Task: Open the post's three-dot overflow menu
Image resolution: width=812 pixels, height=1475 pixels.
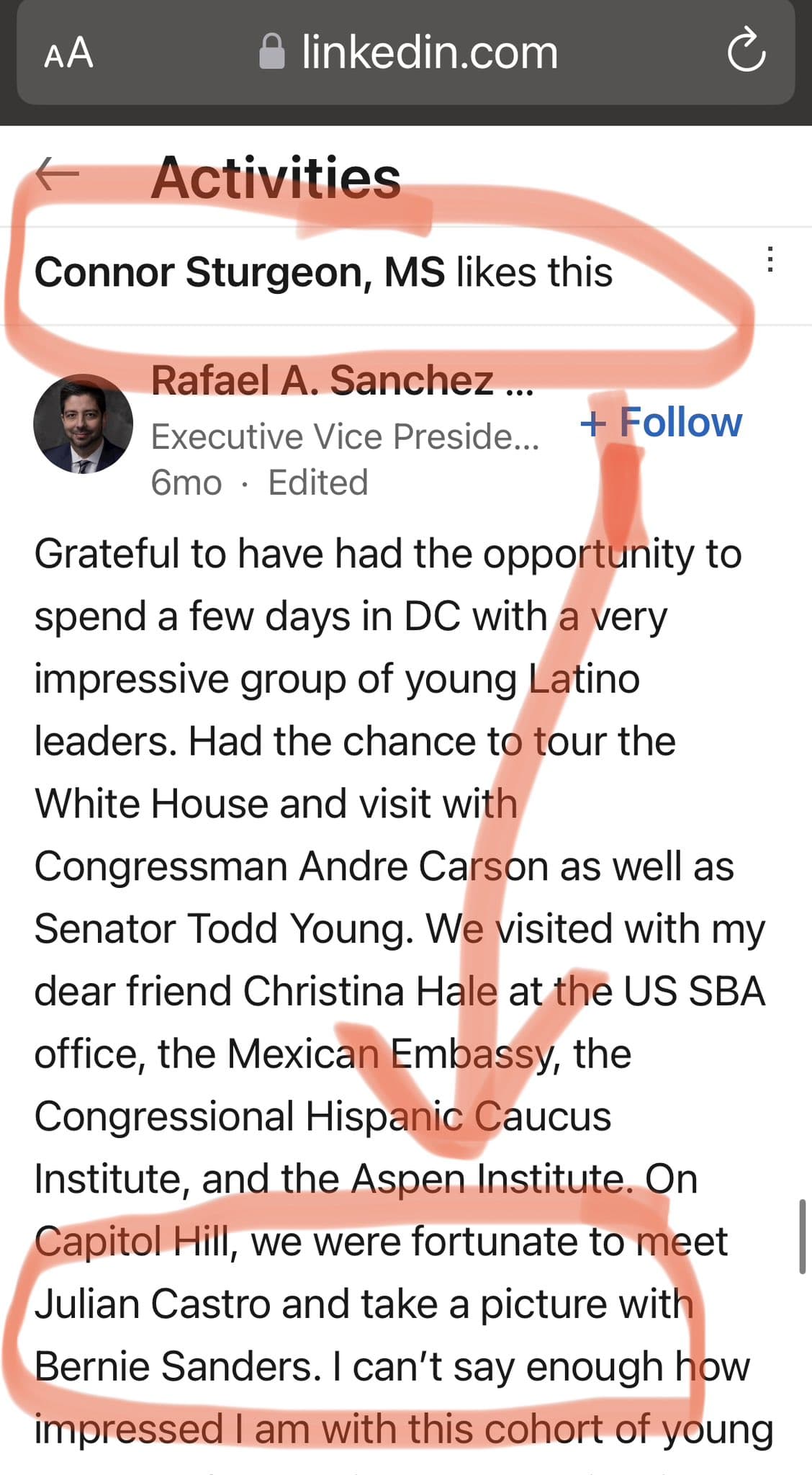Action: pyautogui.click(x=770, y=259)
